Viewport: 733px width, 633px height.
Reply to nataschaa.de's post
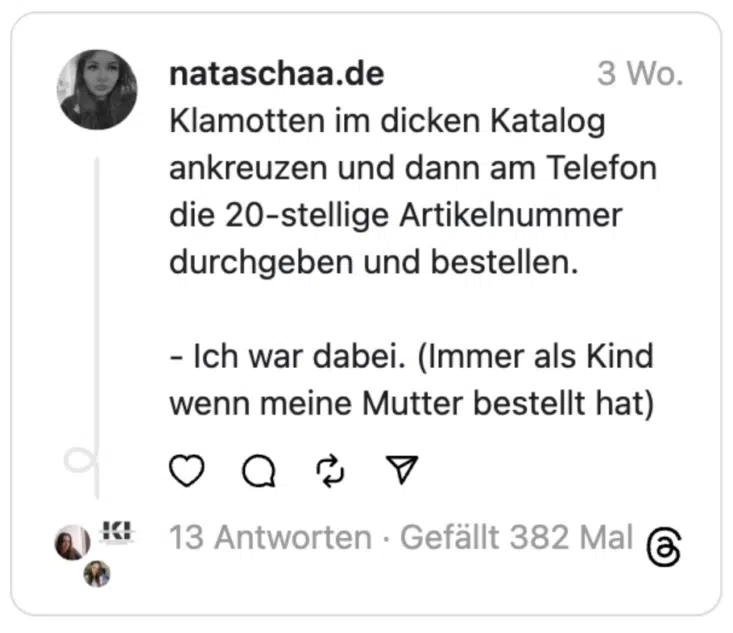(259, 471)
